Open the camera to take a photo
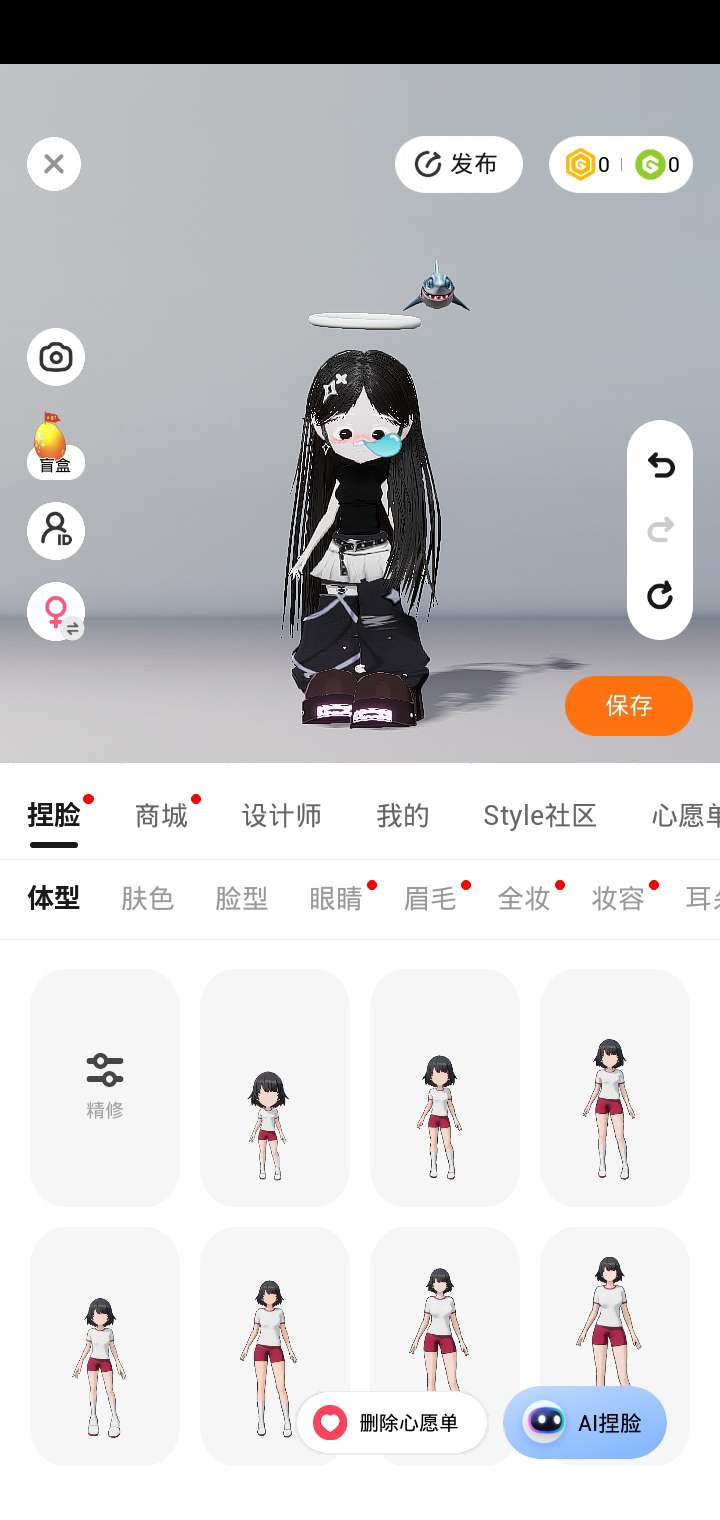The height and width of the screenshot is (1520, 720). [56, 357]
